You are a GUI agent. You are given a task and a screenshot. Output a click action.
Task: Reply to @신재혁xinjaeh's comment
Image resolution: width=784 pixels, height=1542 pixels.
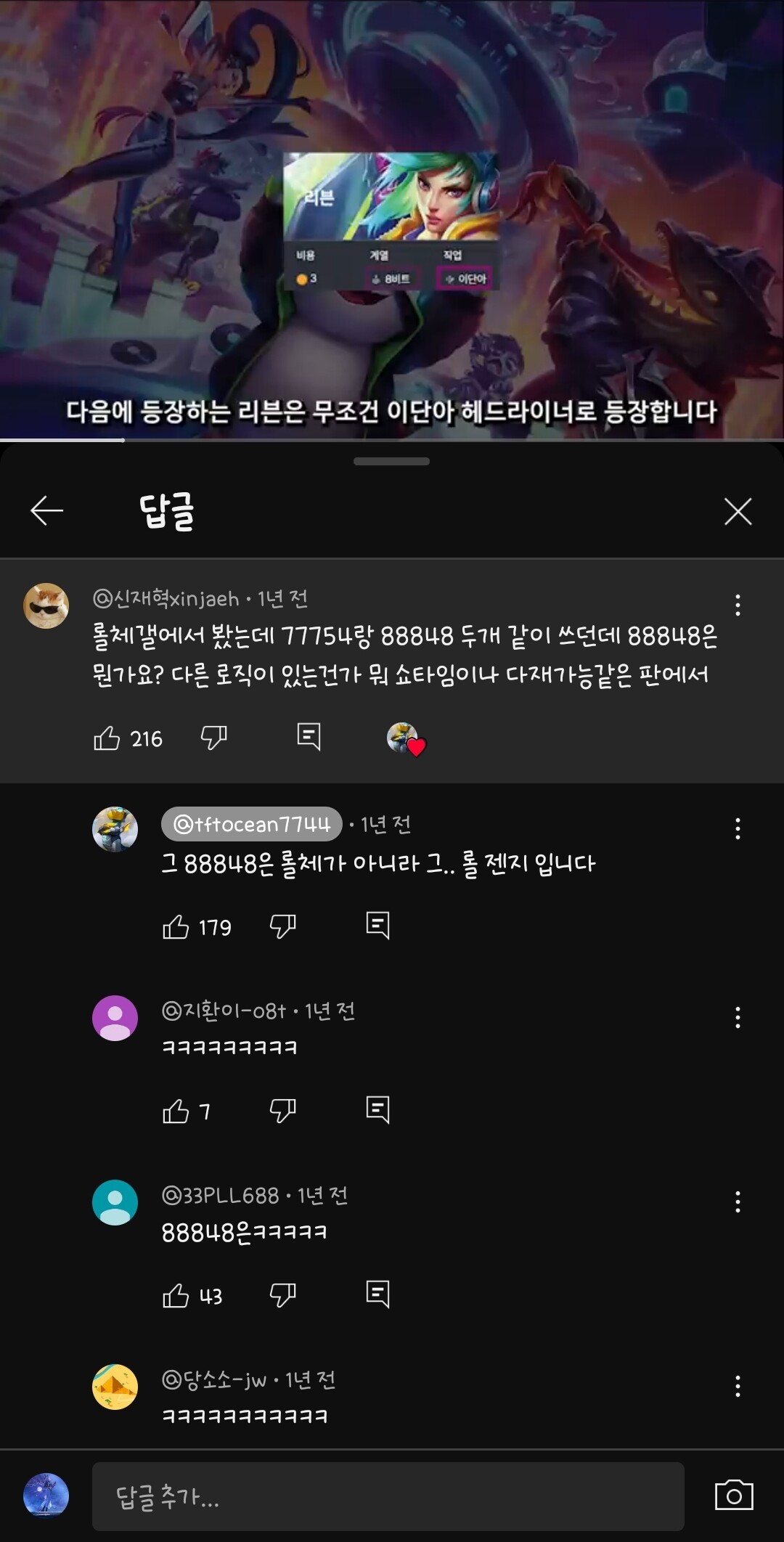tap(309, 737)
